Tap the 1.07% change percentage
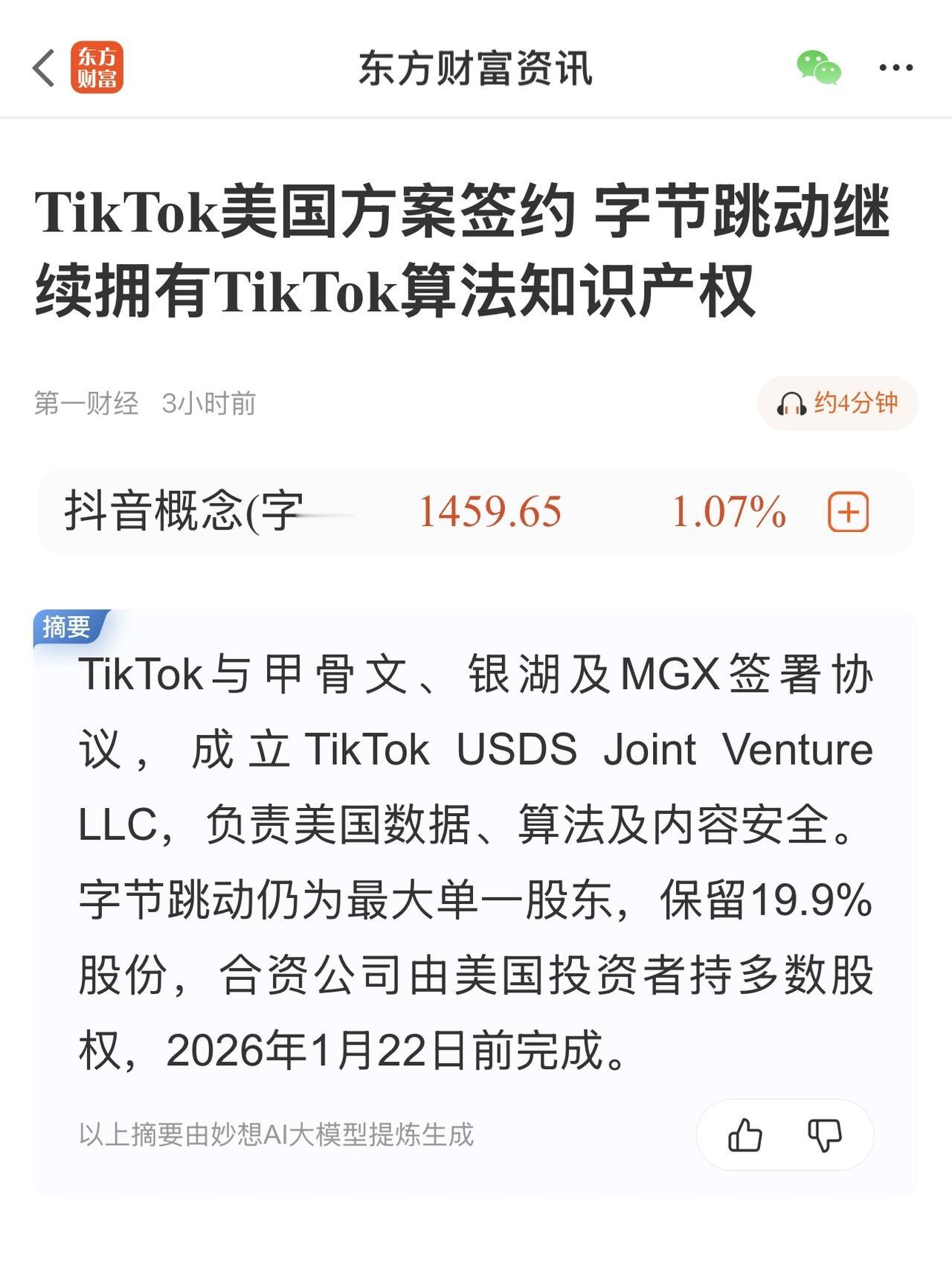952x1267 pixels. [729, 510]
